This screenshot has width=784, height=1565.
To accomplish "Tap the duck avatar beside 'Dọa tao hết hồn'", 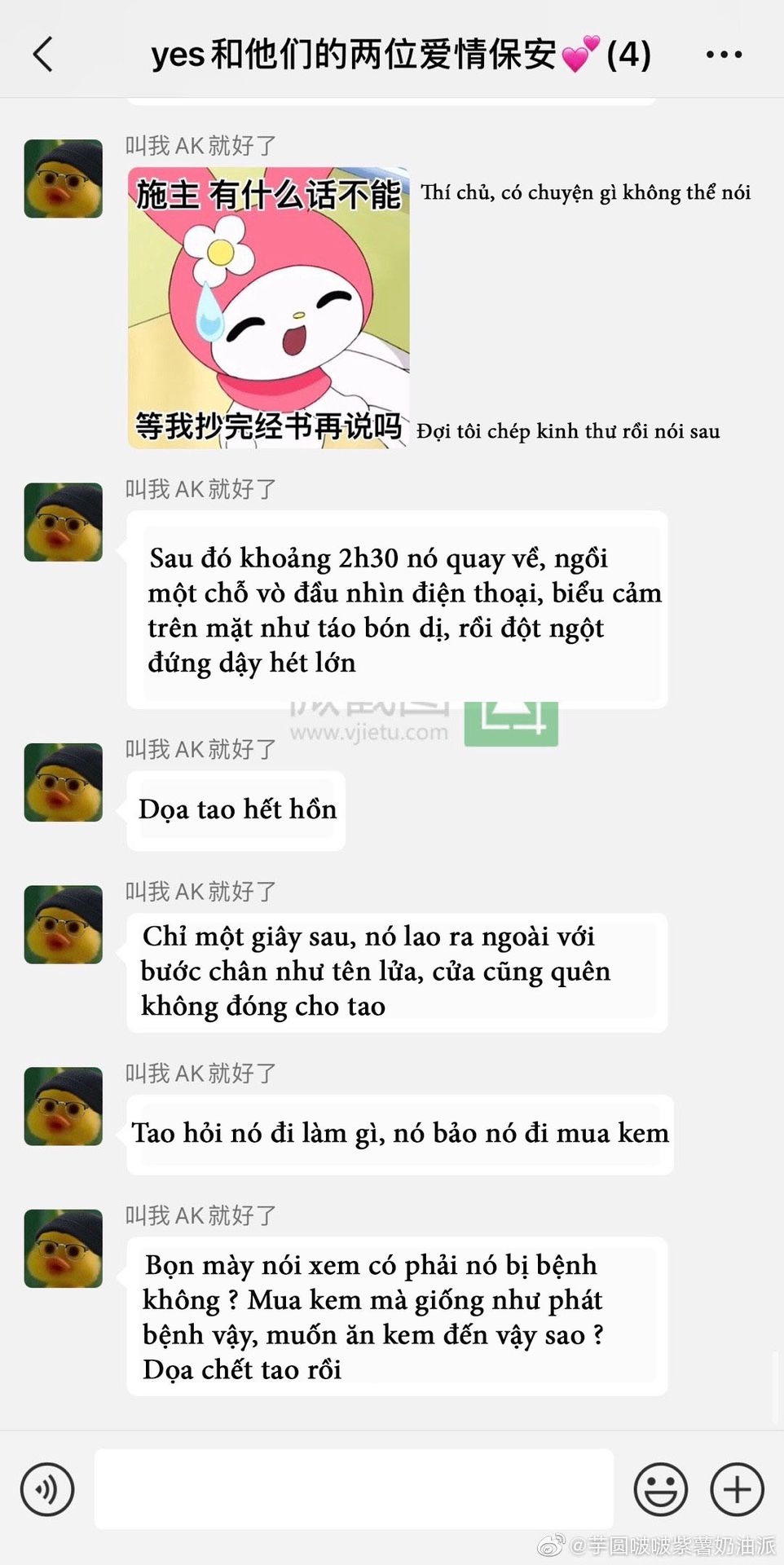I will [64, 782].
